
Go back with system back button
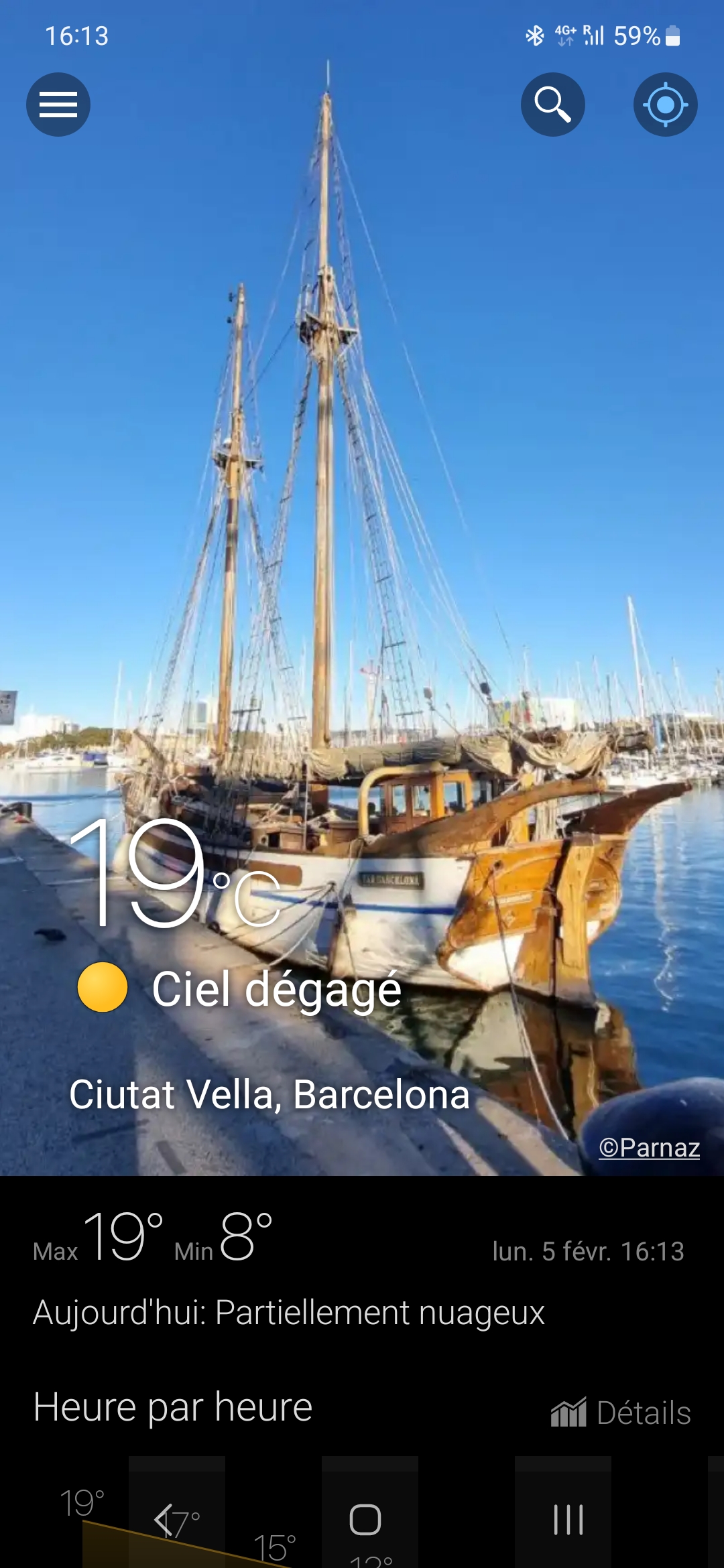164,1520
